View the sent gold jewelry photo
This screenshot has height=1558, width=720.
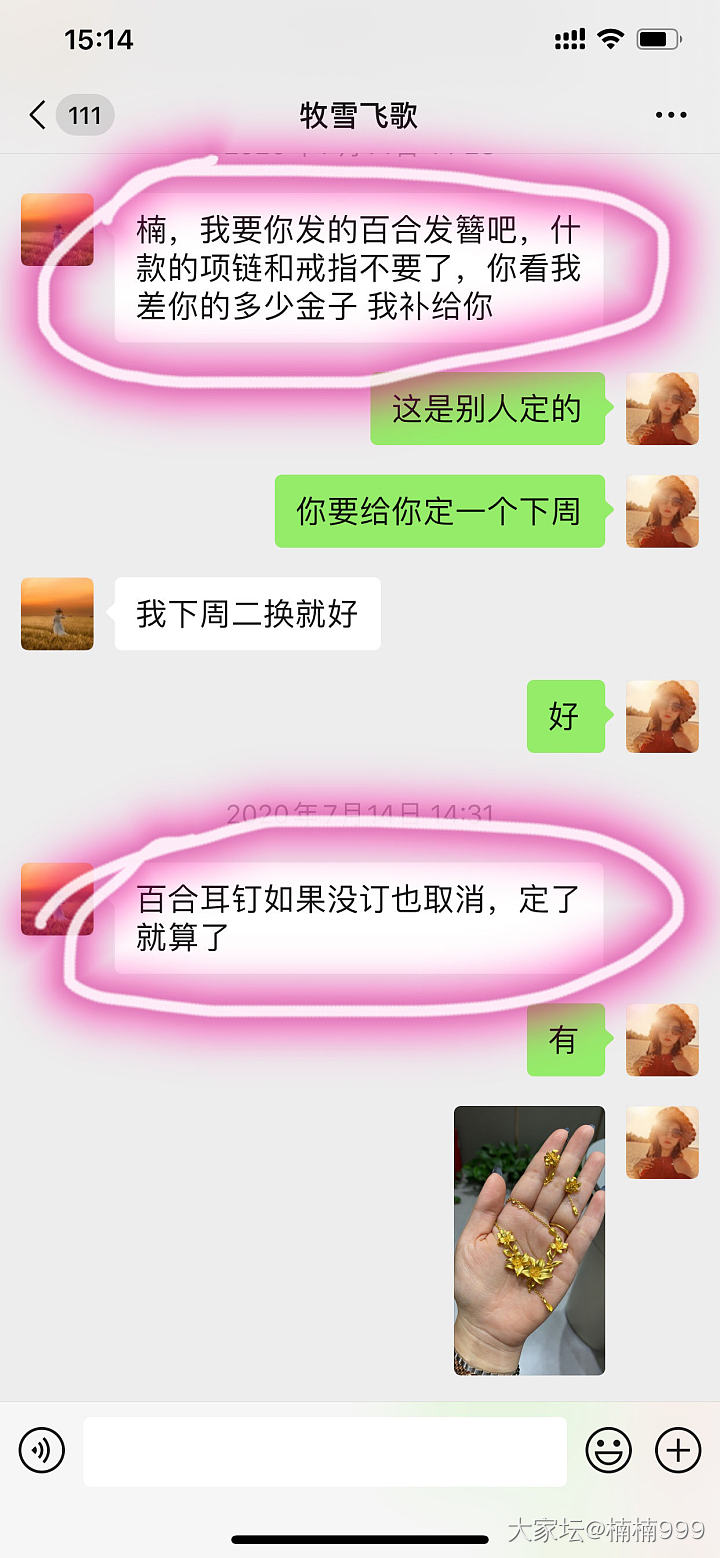[x=529, y=1240]
